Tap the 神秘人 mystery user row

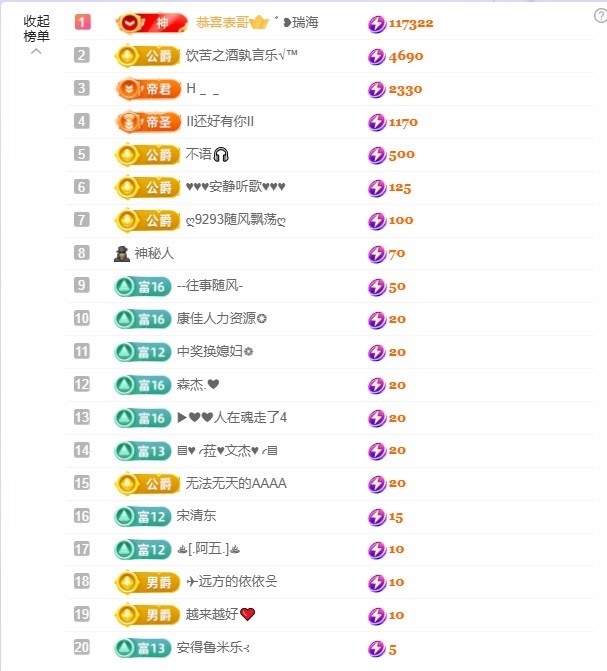[154, 253]
